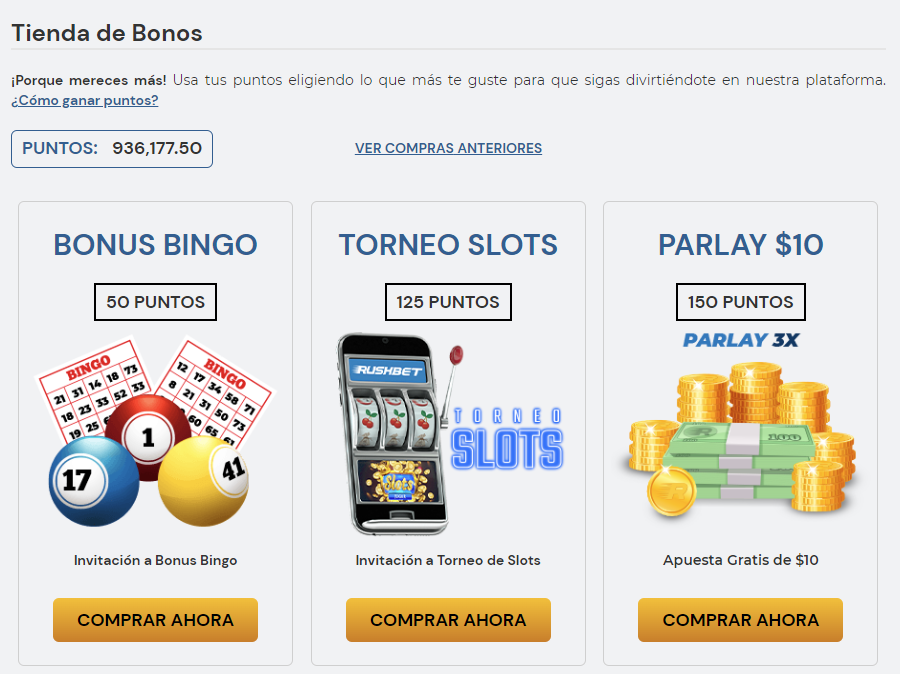Purchase the Parlay $10 free bet

[740, 620]
